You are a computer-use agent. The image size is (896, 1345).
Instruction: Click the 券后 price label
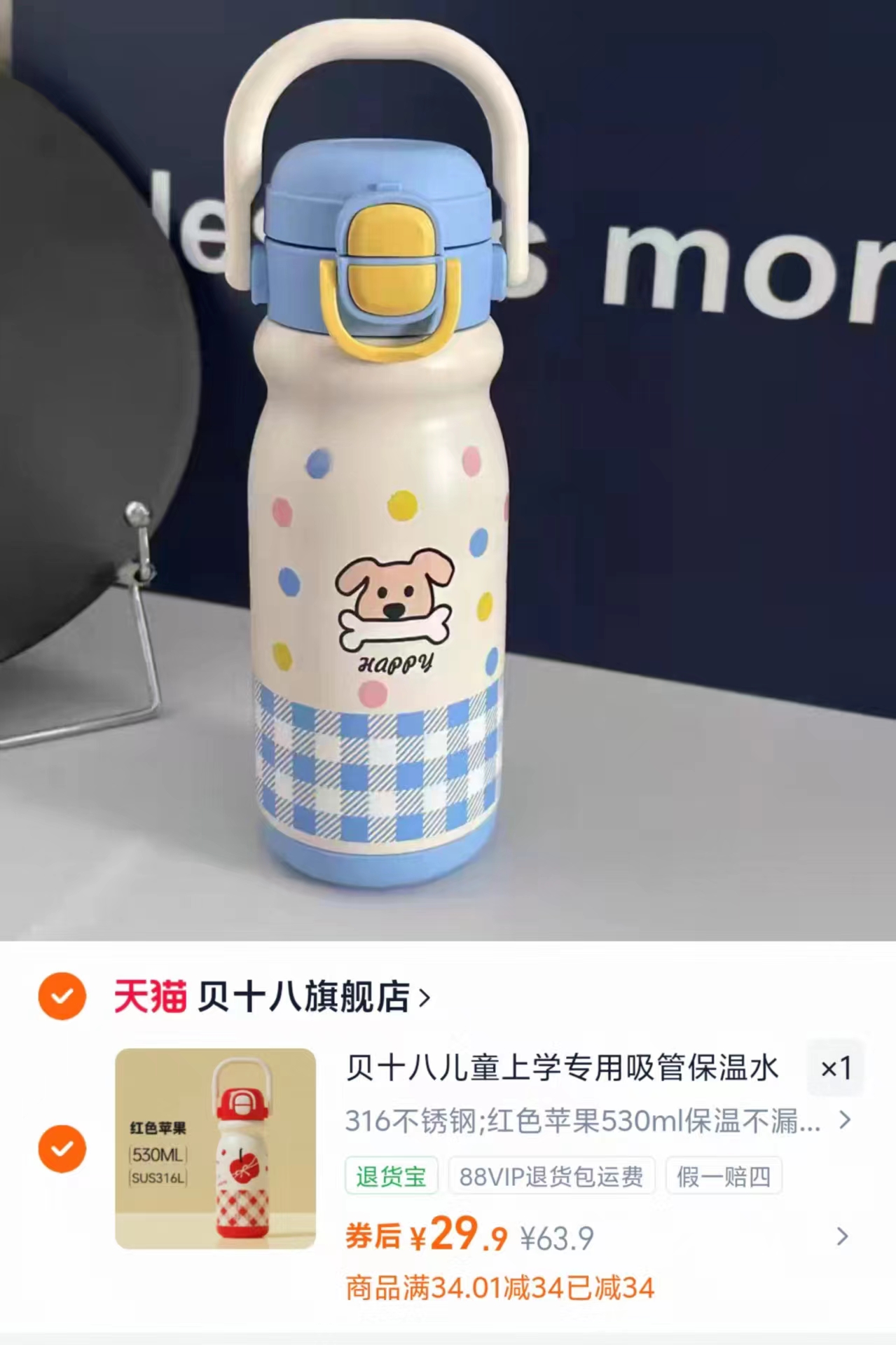point(371,1237)
